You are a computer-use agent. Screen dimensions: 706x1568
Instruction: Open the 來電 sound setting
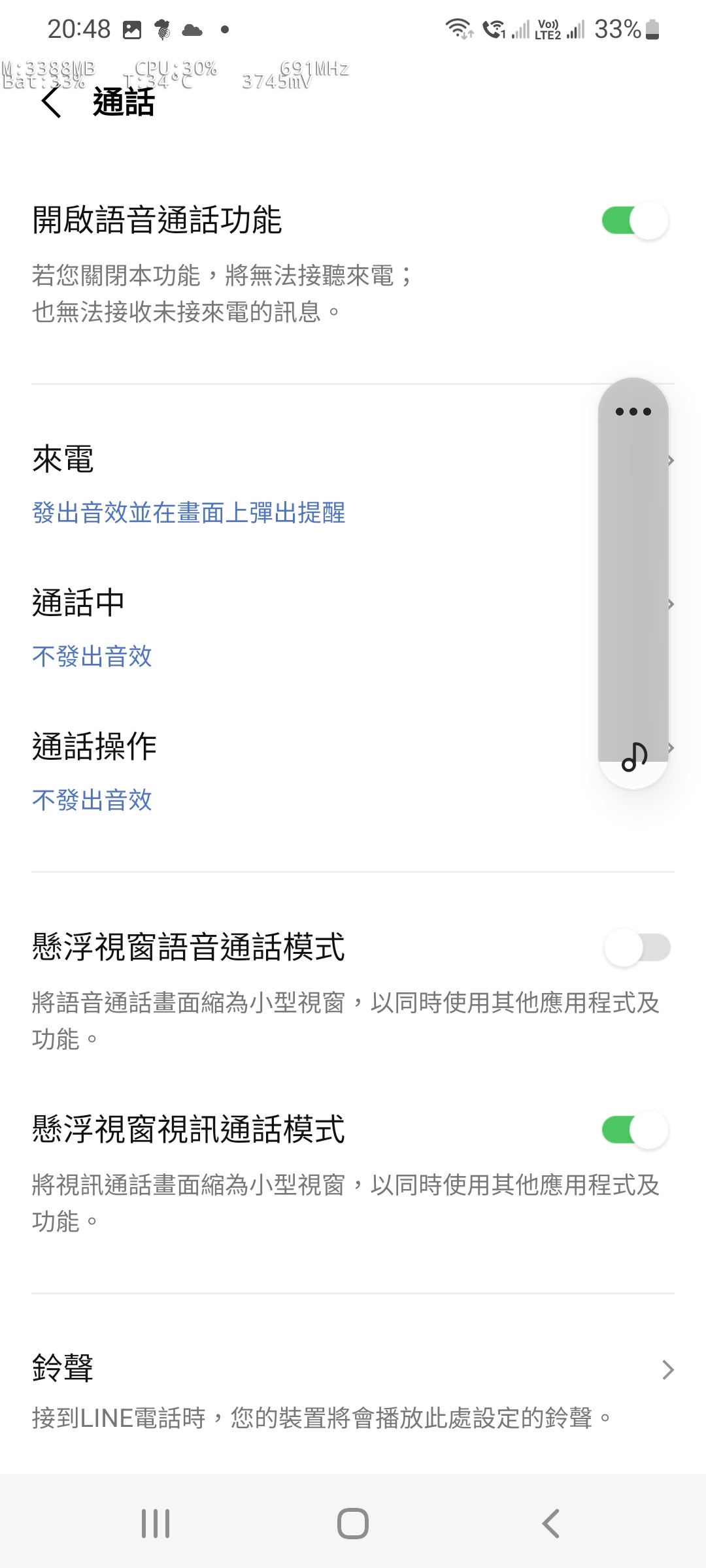coord(353,485)
